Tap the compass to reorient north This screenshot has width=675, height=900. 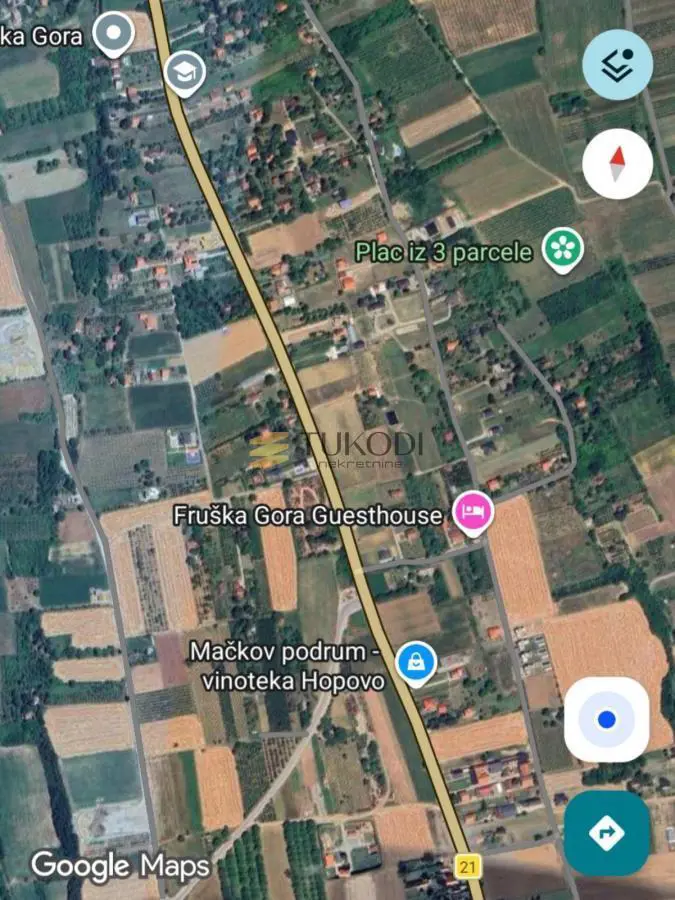pyautogui.click(x=617, y=163)
